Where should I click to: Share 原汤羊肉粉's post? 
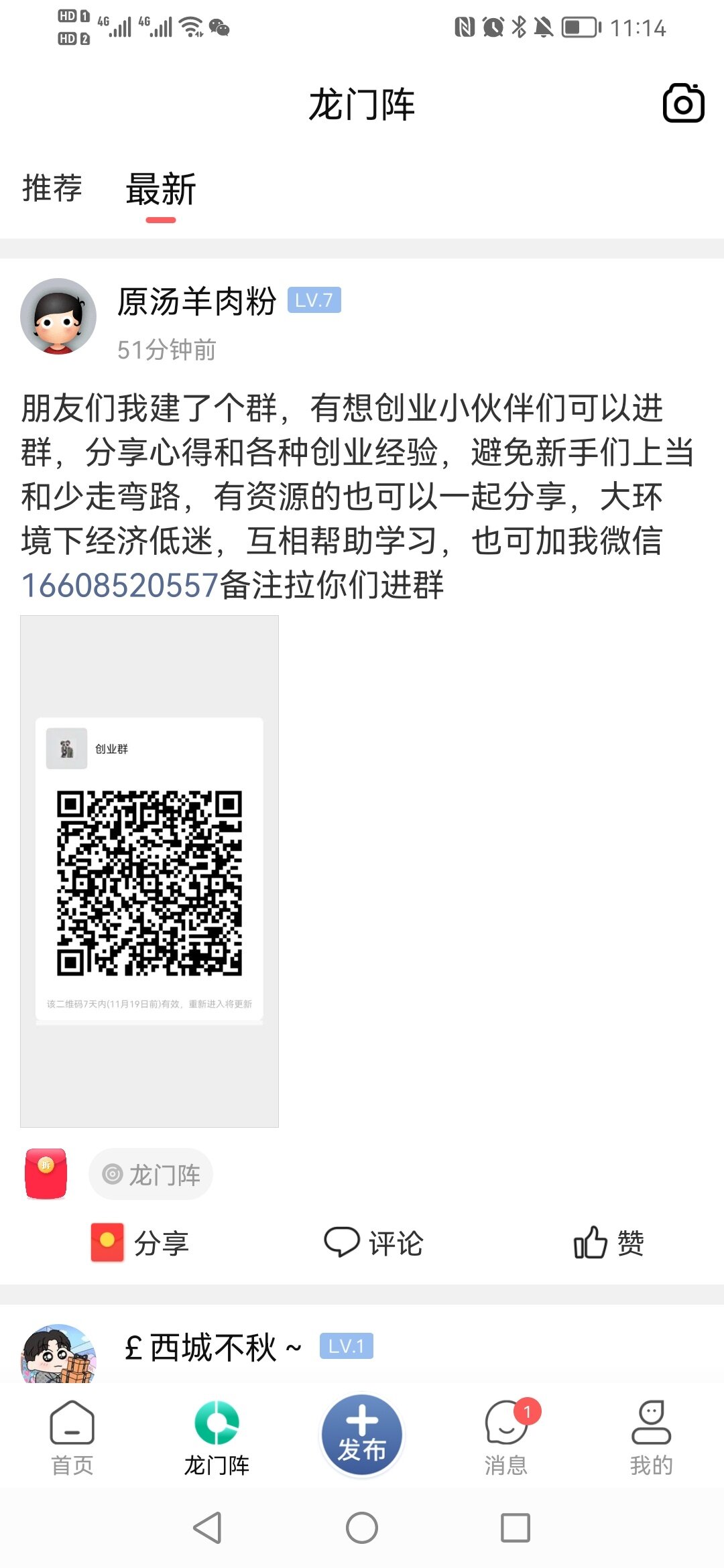(x=141, y=1243)
